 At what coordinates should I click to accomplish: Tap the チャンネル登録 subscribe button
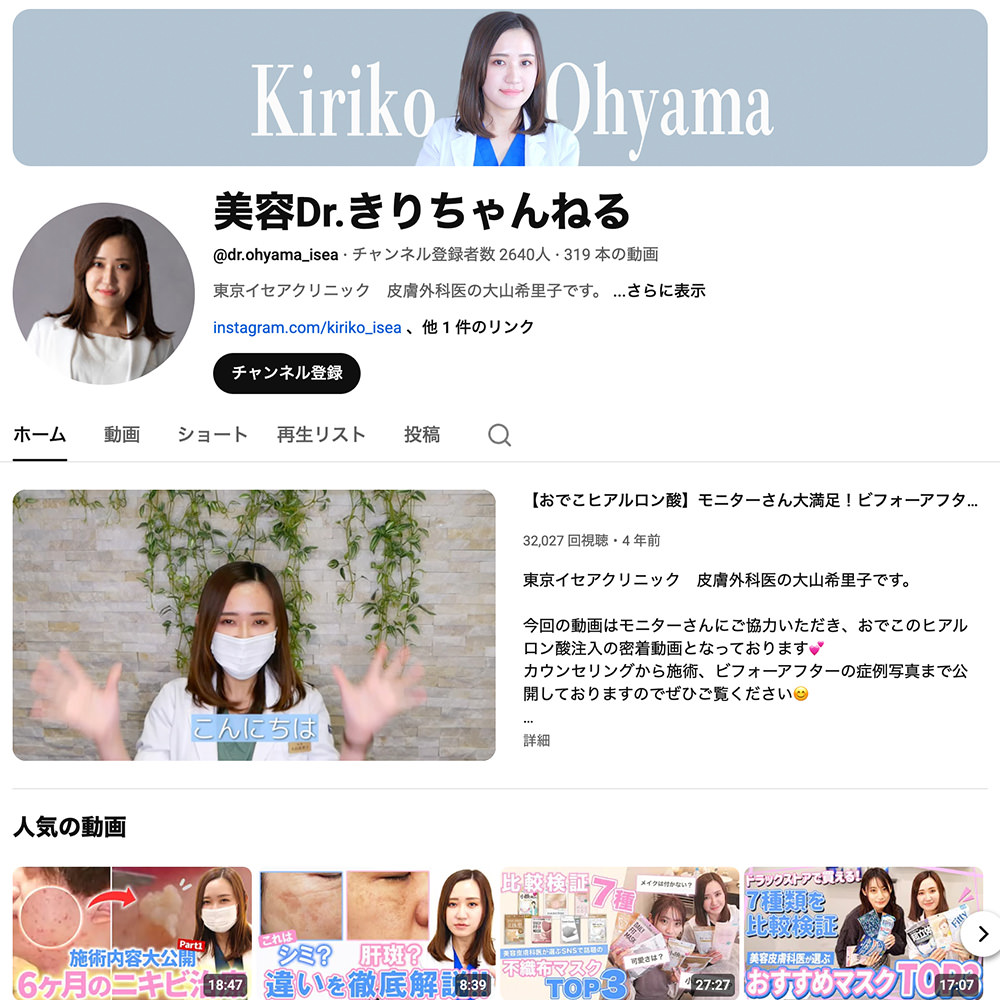tap(286, 373)
